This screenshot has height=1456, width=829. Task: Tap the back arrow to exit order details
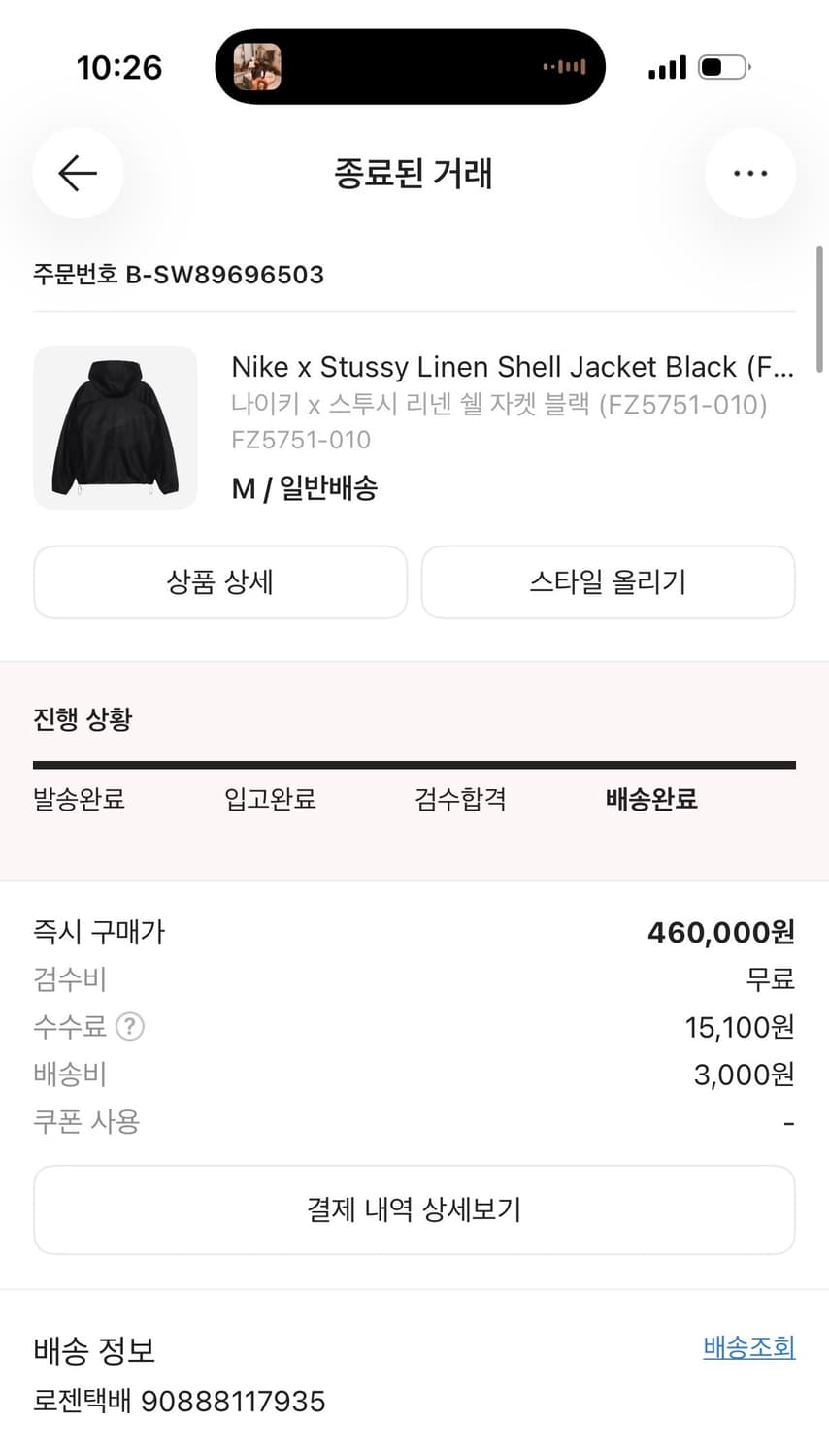click(78, 173)
